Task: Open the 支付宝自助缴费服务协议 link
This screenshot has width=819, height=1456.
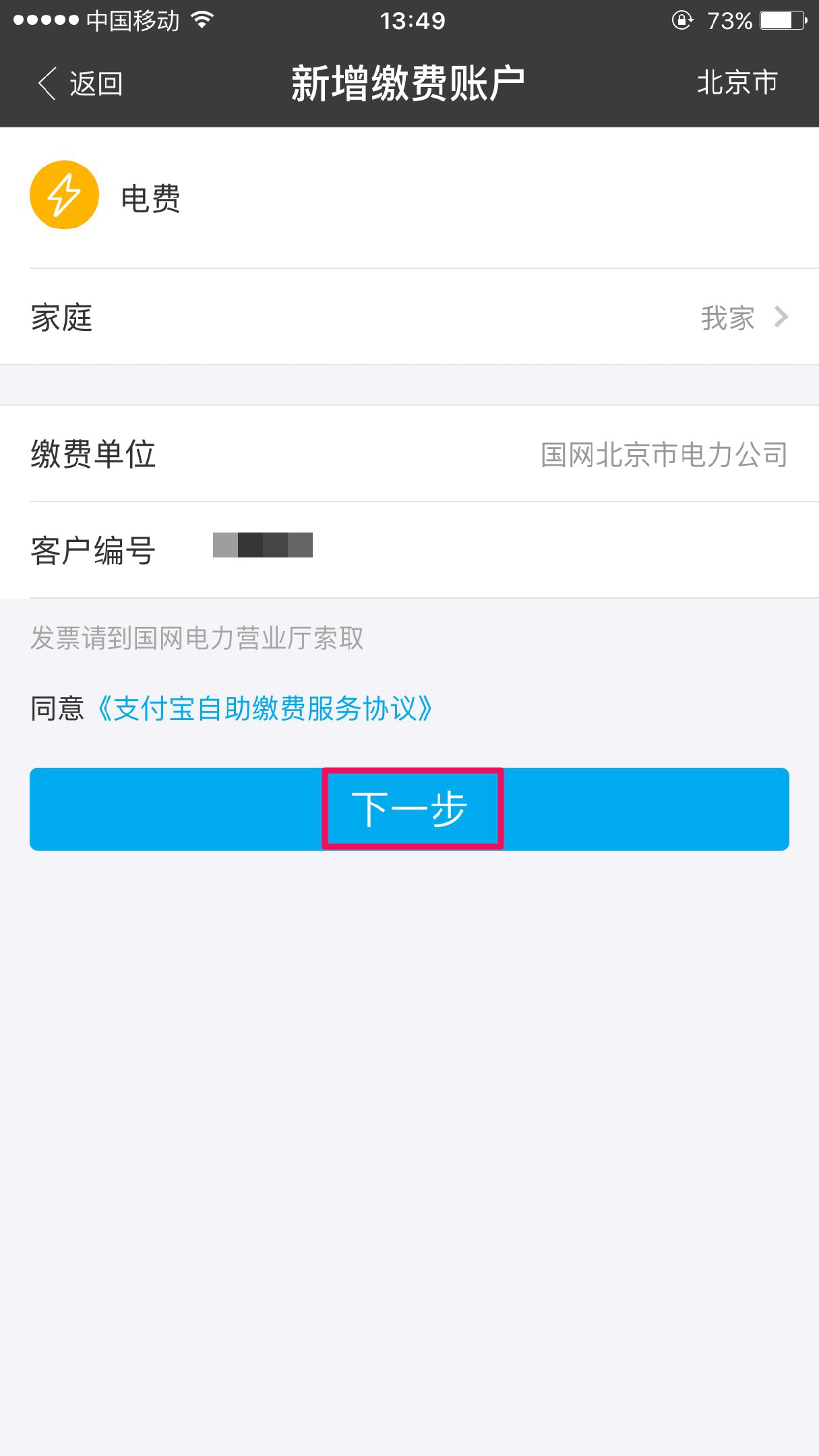Action: click(264, 708)
